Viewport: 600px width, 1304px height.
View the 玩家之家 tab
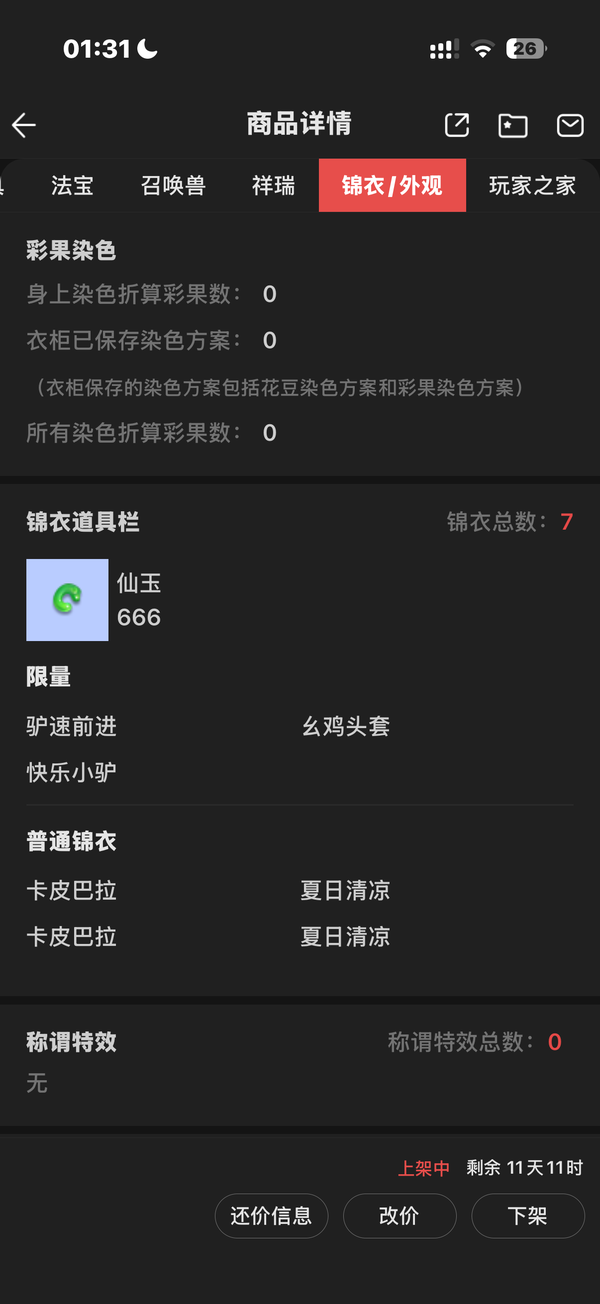point(532,186)
